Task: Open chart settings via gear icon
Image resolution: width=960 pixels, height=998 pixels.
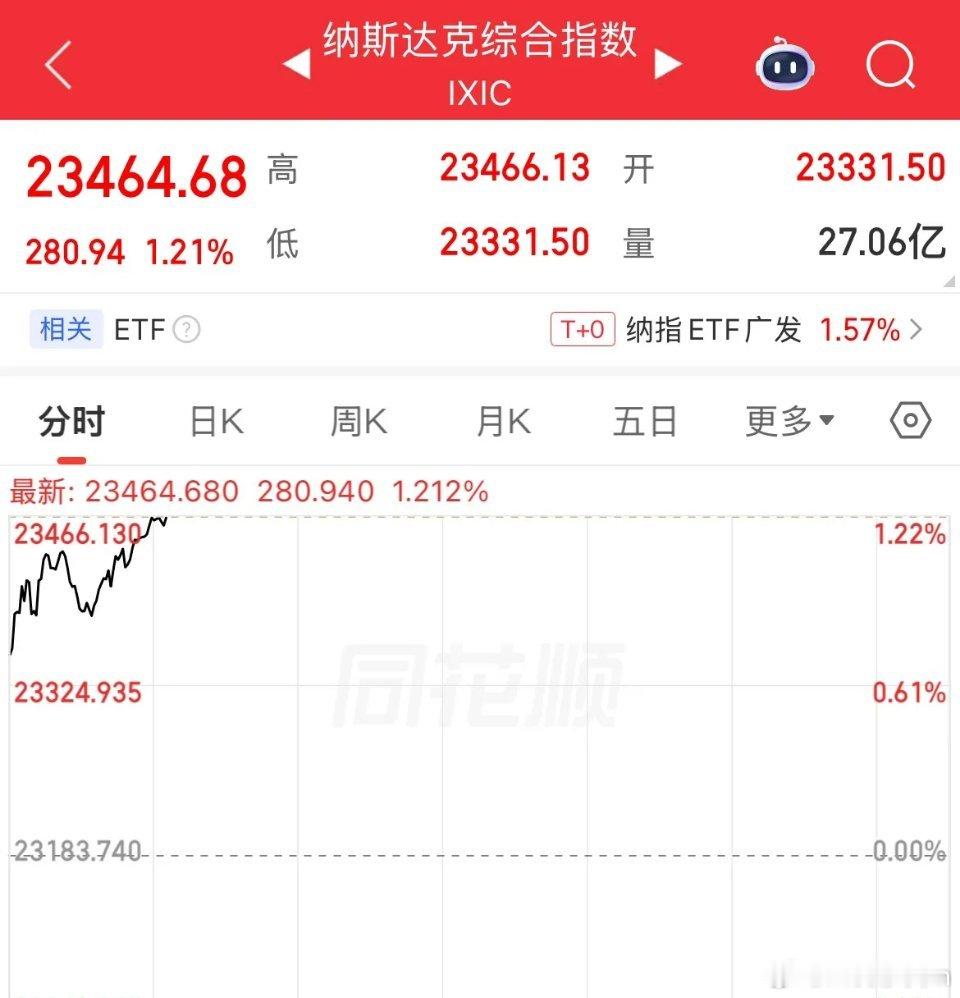Action: coord(909,421)
